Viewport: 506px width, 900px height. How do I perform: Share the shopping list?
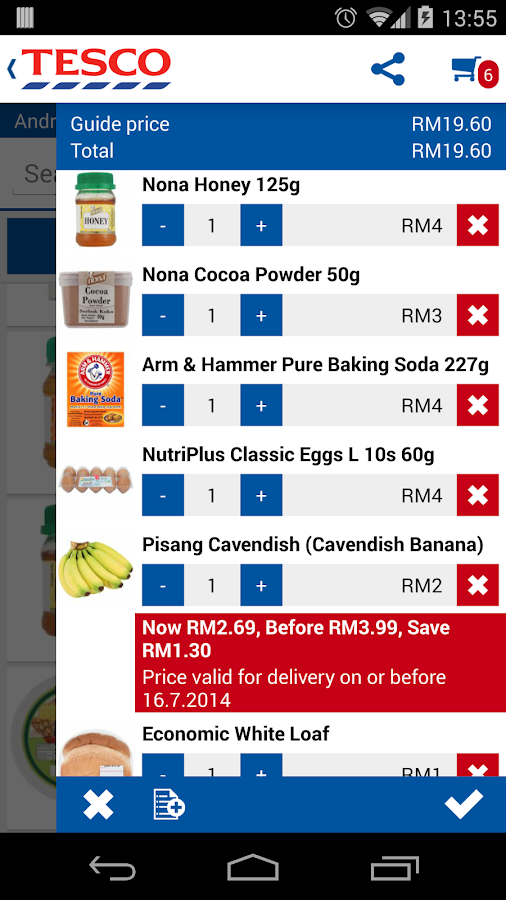point(388,69)
